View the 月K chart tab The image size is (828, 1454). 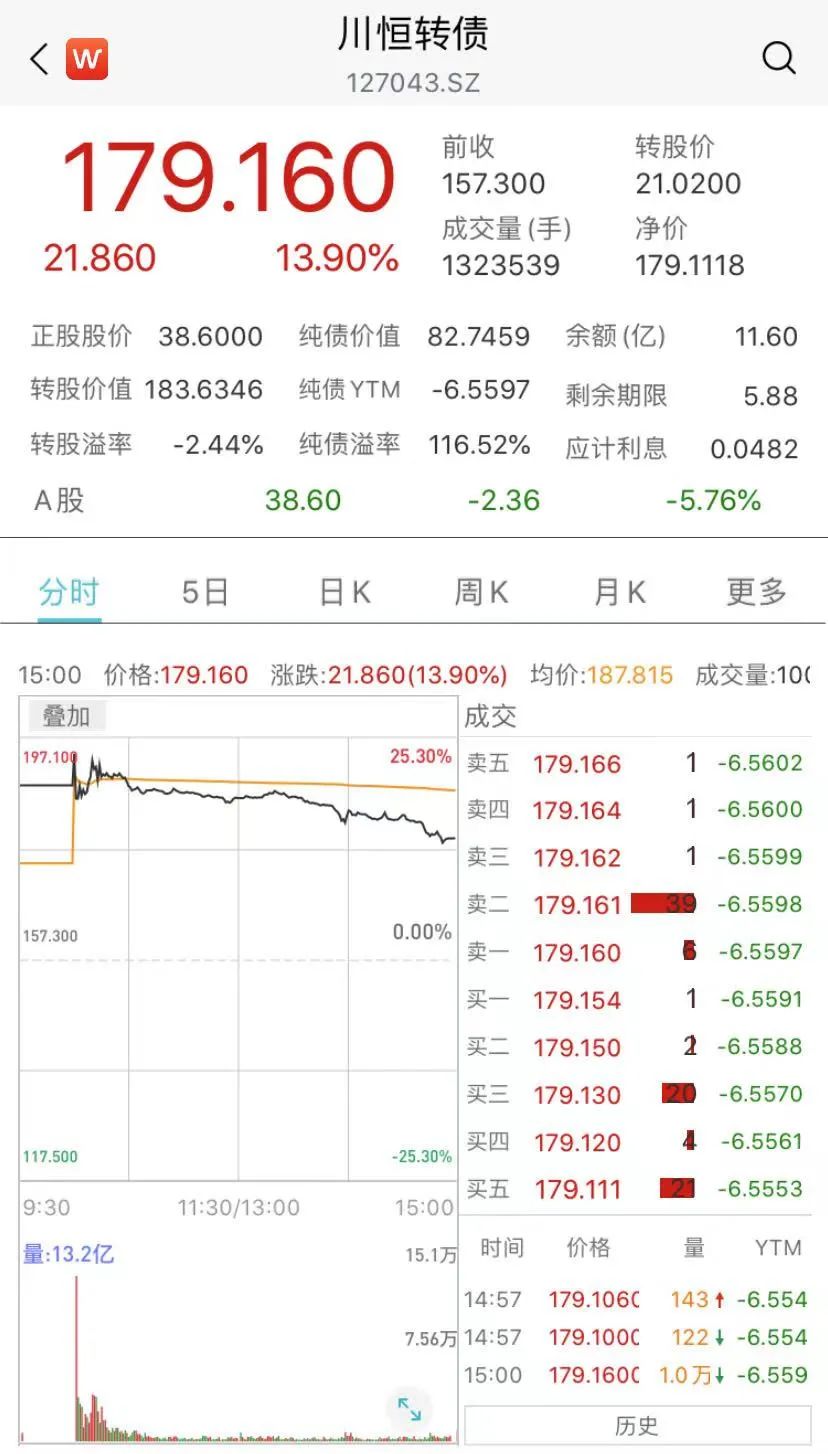pyautogui.click(x=620, y=592)
